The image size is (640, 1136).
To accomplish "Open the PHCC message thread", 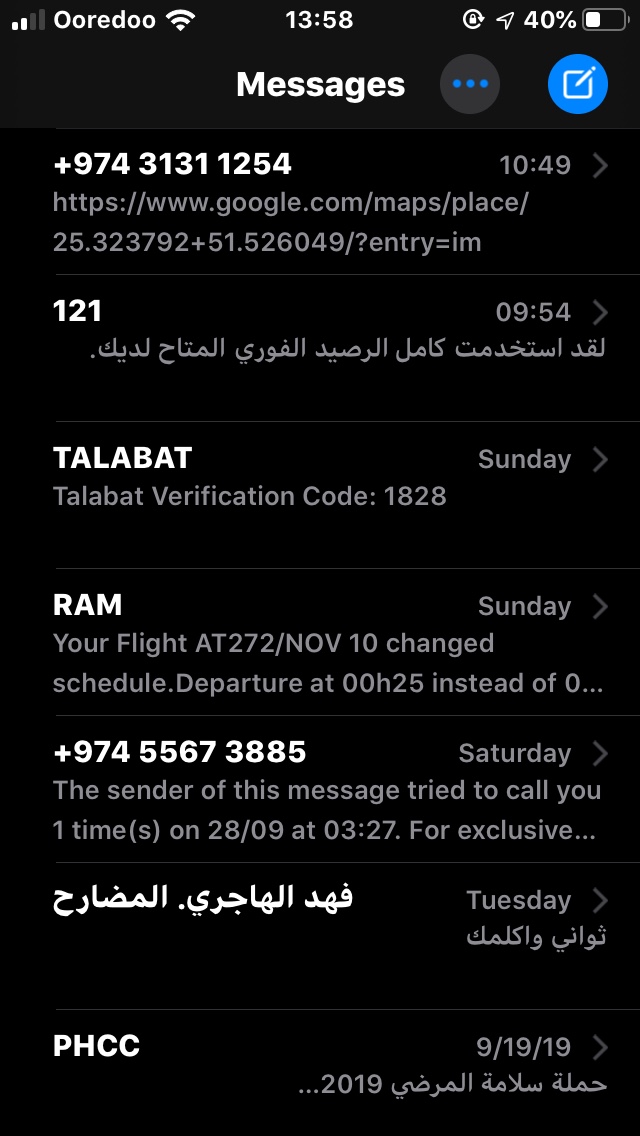I will [x=320, y=1073].
